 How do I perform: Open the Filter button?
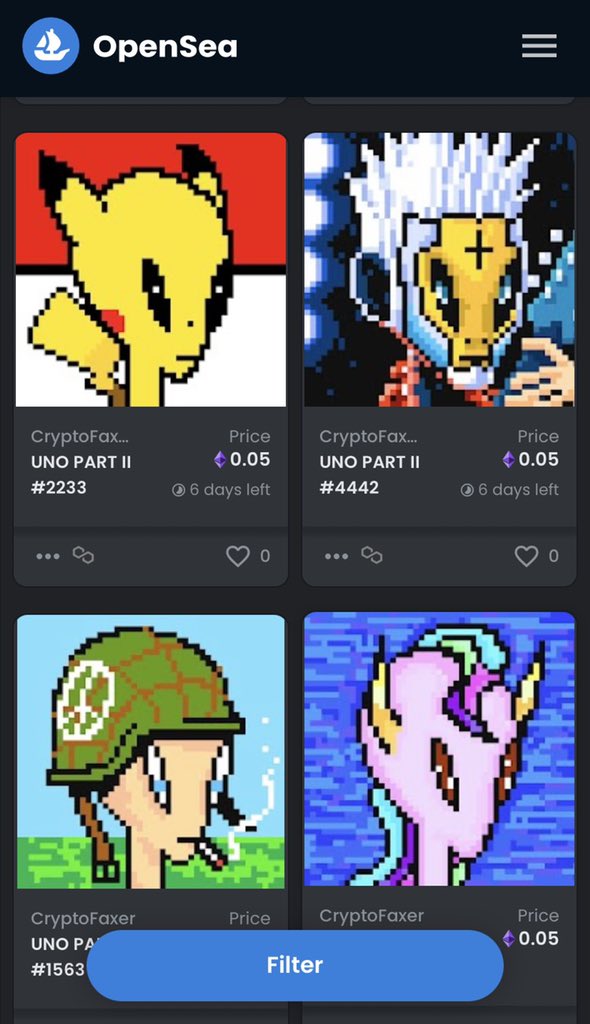click(x=295, y=965)
